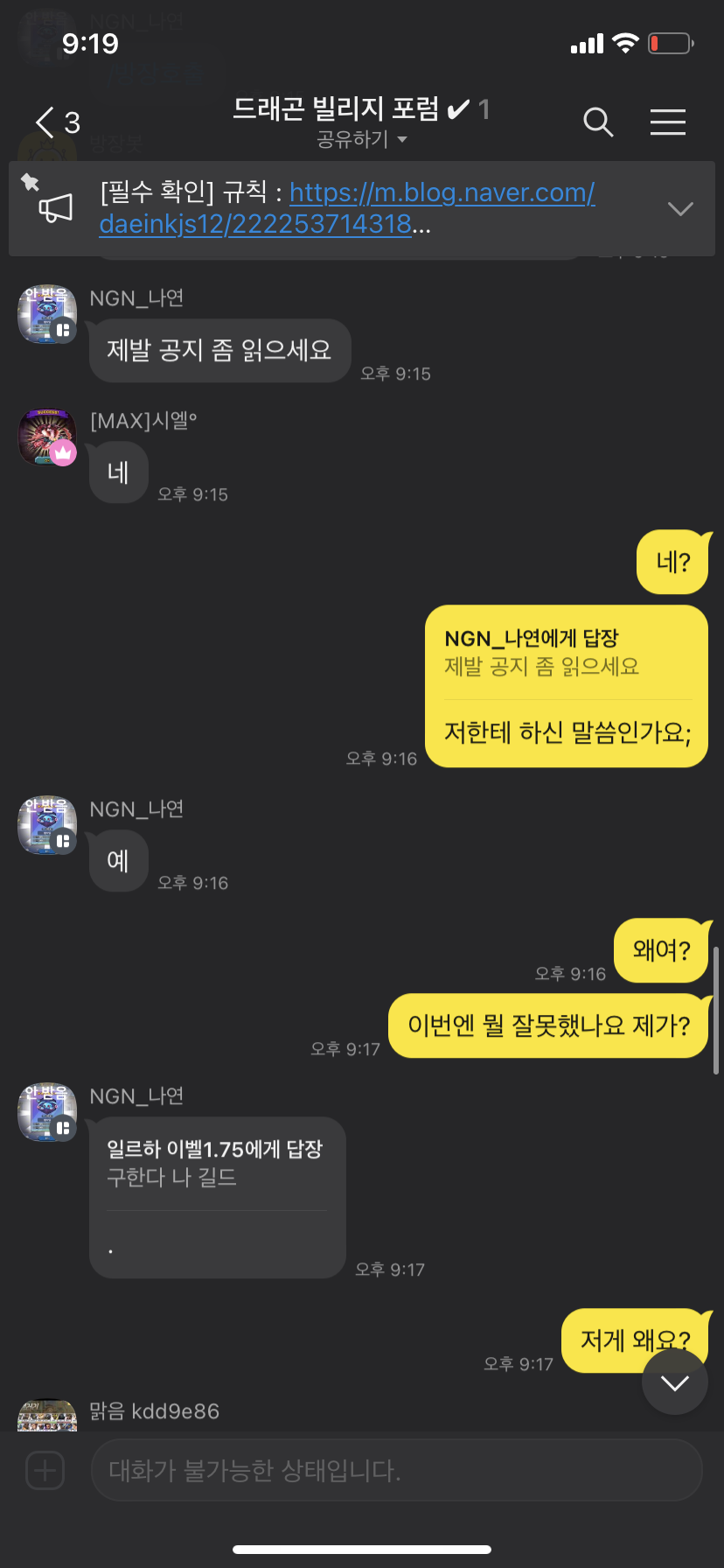Jump to latest messages with down arrow
The width and height of the screenshot is (724, 1568).
pos(674,1382)
